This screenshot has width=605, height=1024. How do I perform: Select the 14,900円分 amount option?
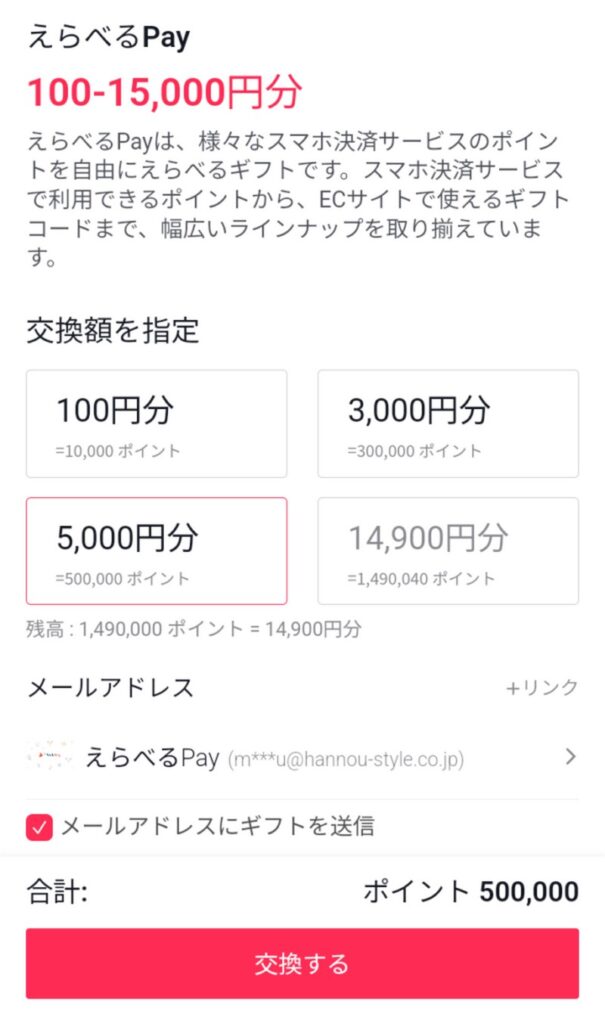tap(448, 551)
